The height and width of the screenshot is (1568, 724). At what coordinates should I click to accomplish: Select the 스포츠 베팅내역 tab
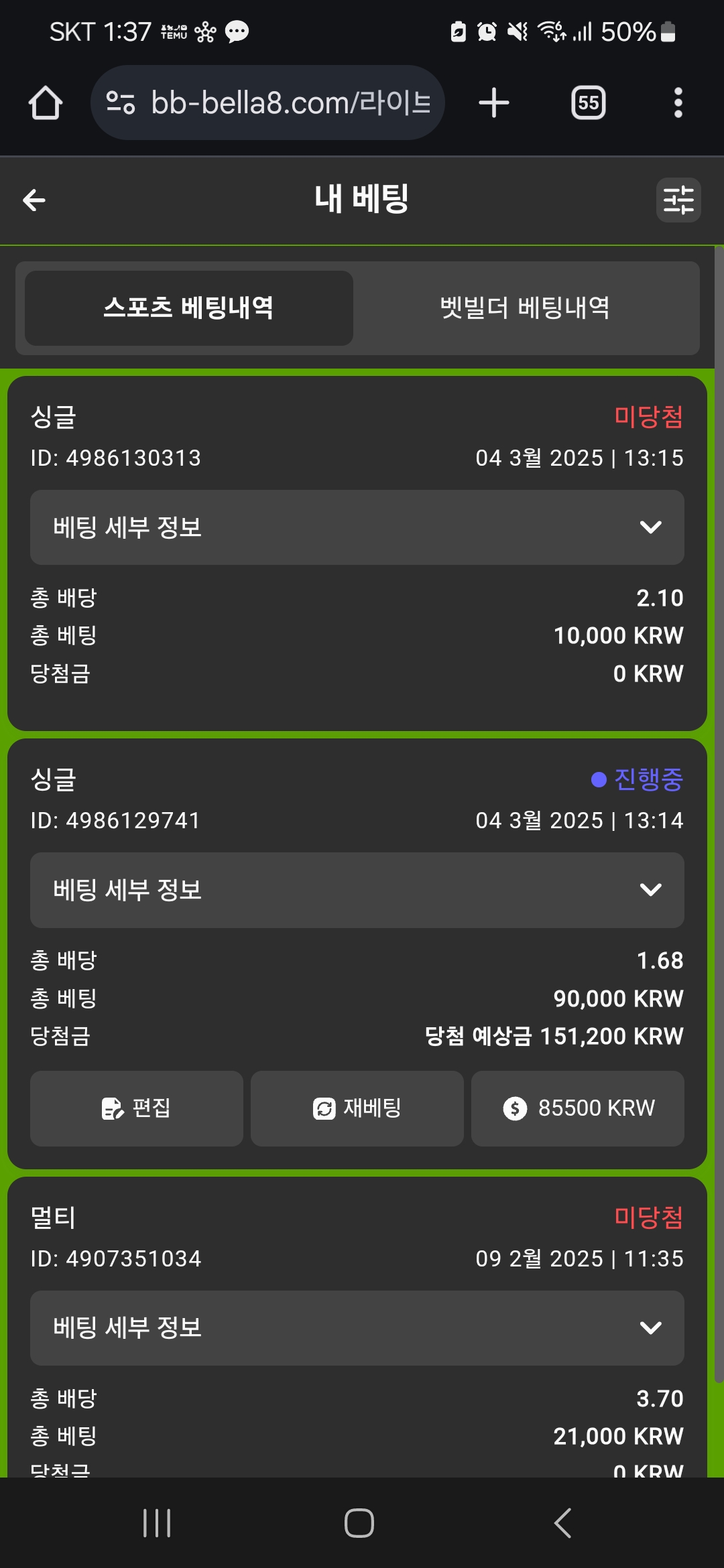coord(189,308)
